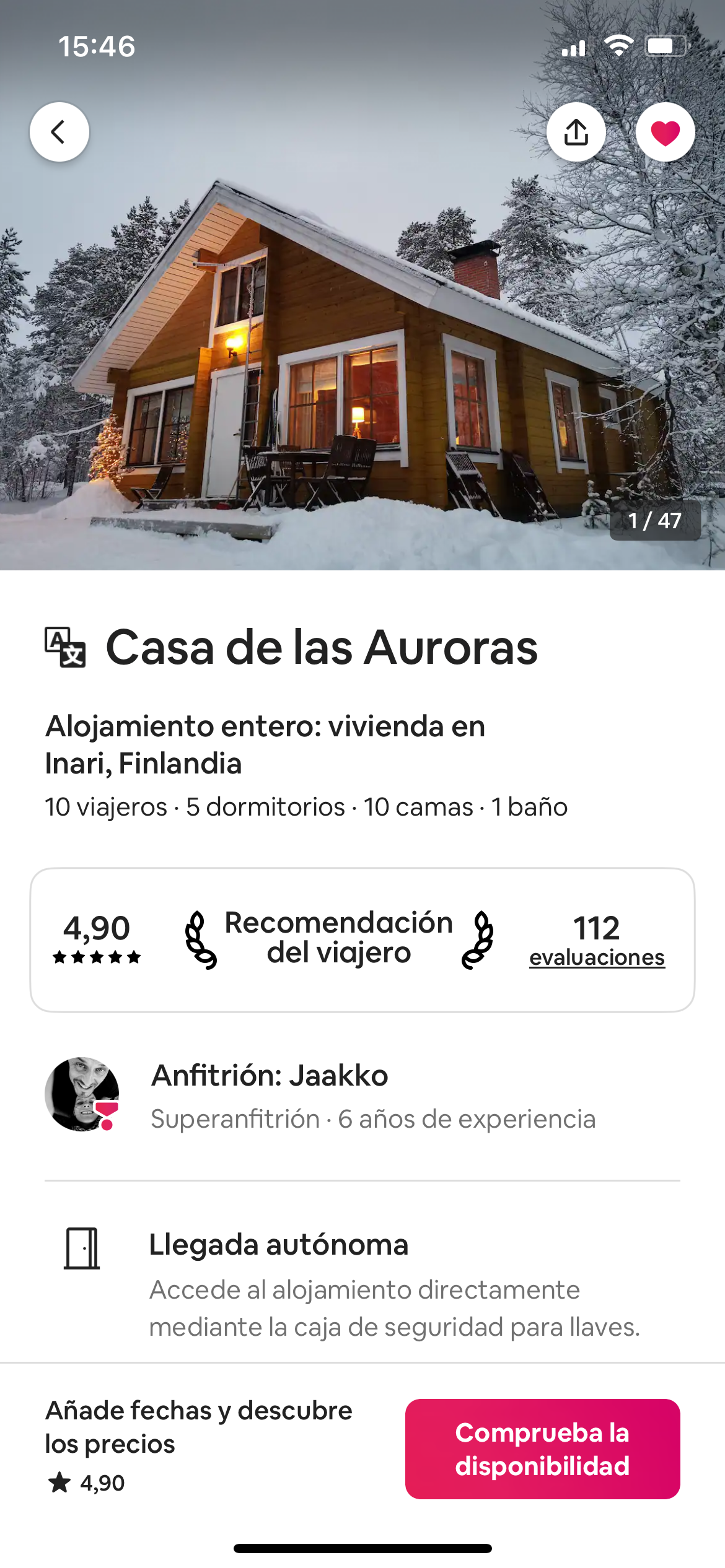725x1568 pixels.
Task: Share this Casa de las Auroras listing
Action: (576, 132)
